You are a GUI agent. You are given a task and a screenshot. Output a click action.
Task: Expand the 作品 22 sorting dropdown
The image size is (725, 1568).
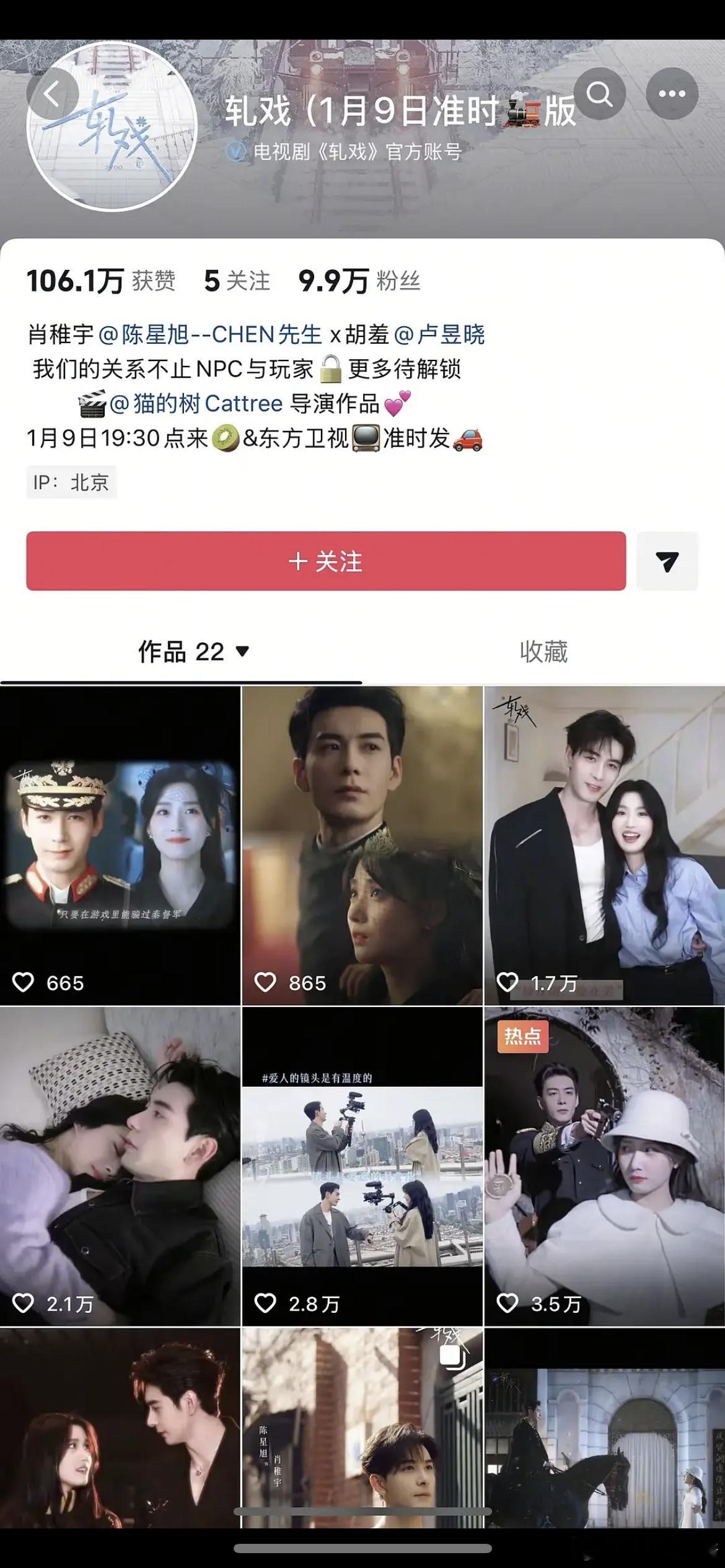click(244, 651)
